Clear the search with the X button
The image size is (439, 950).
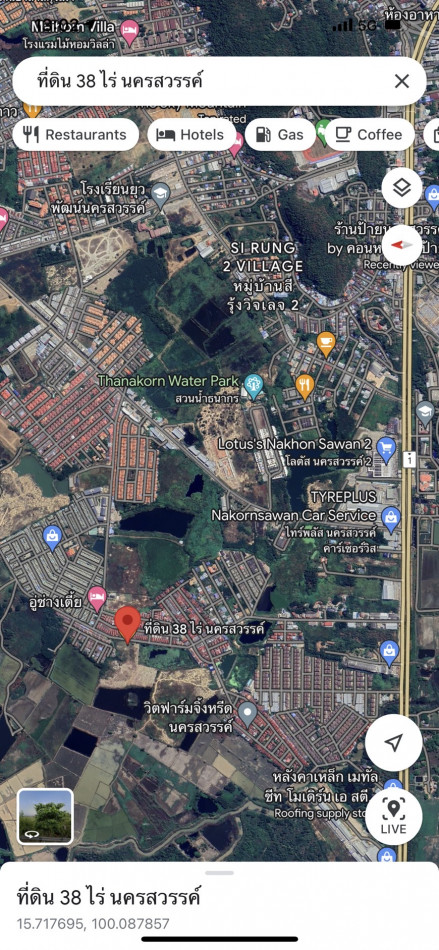(x=402, y=81)
